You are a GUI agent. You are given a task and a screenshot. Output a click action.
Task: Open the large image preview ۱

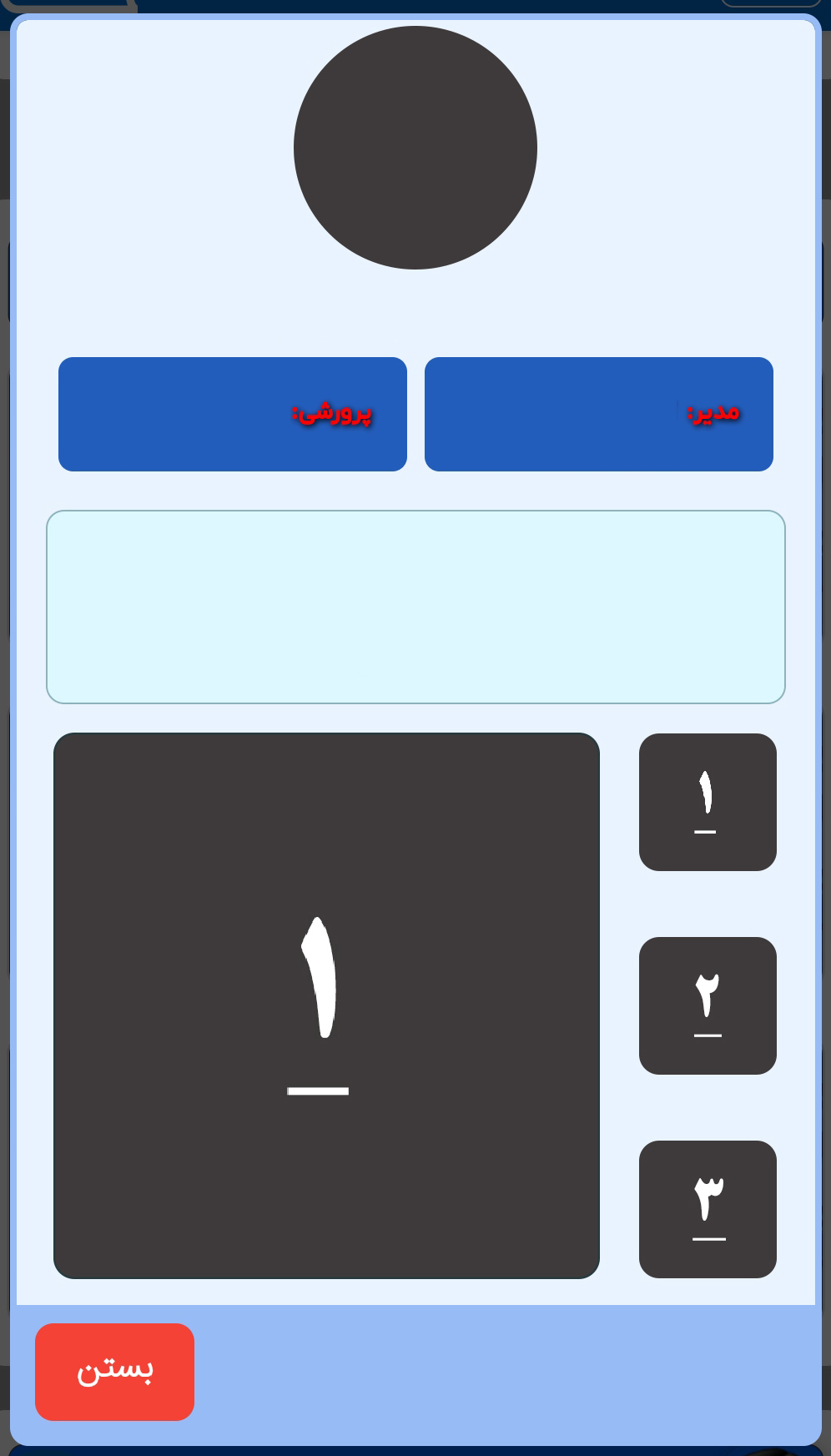click(x=326, y=1005)
